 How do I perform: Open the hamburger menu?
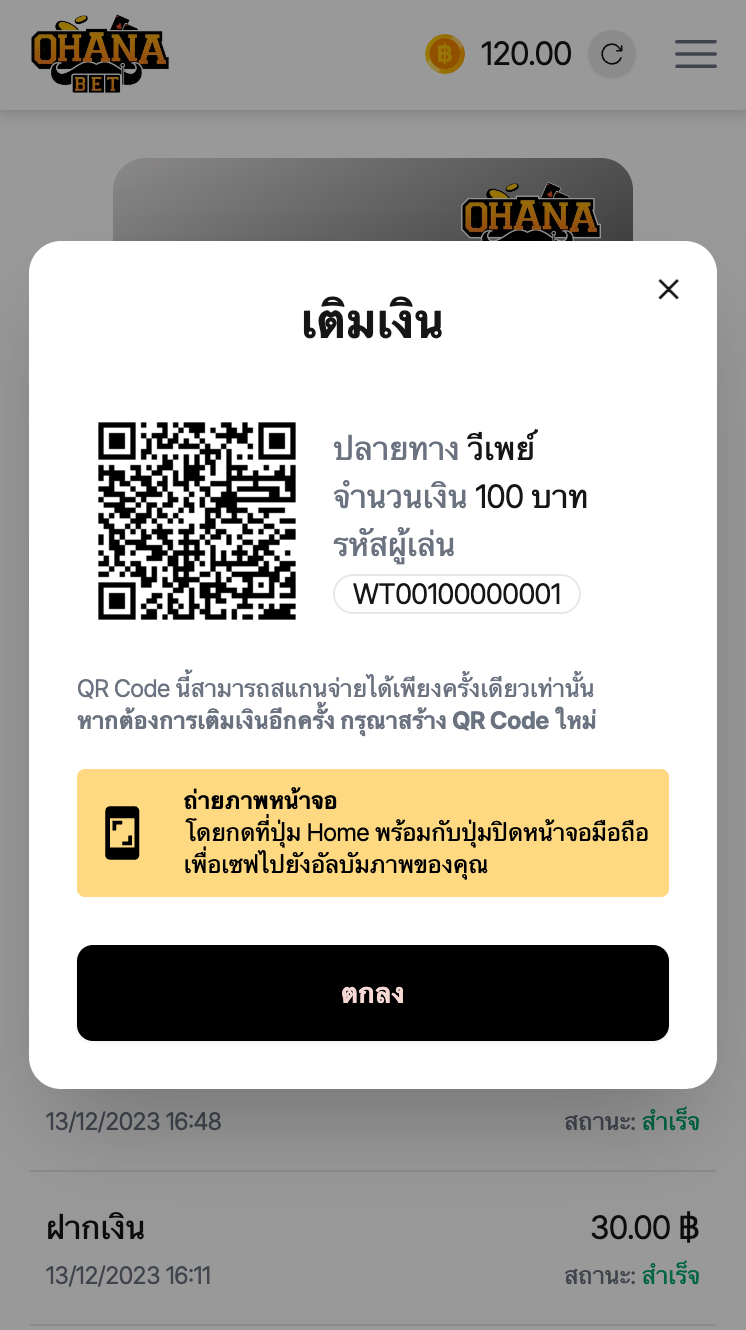tap(695, 54)
